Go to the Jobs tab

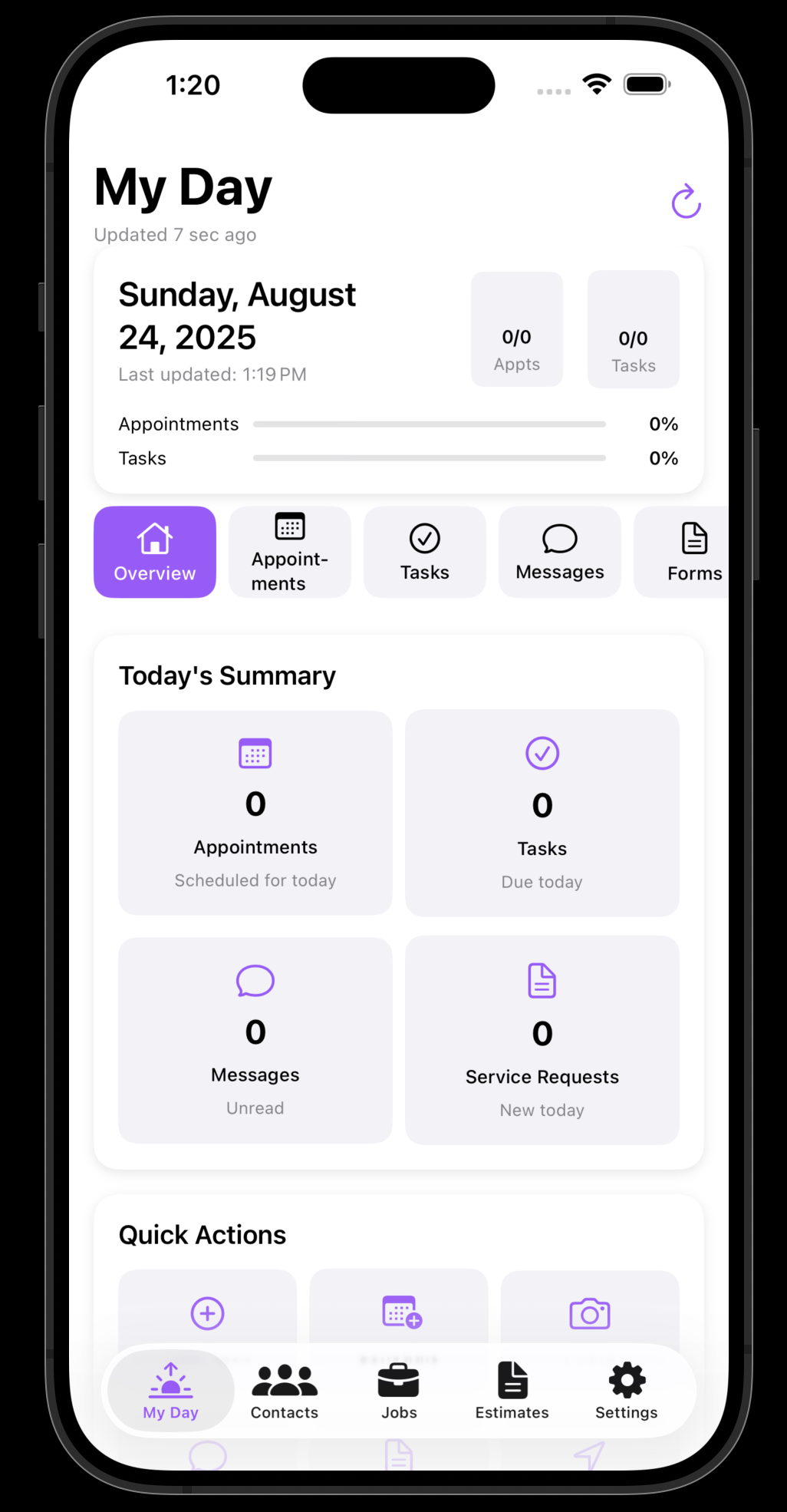[399, 1391]
